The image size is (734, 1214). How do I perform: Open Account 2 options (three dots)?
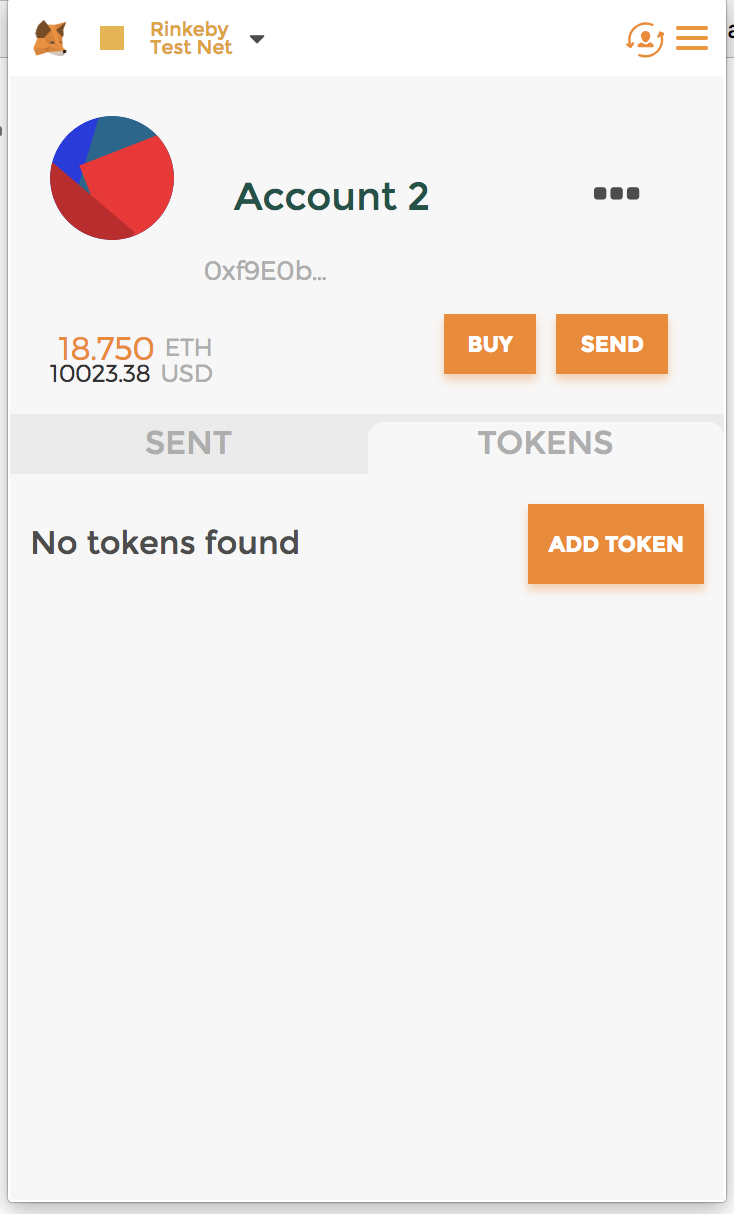tap(616, 194)
